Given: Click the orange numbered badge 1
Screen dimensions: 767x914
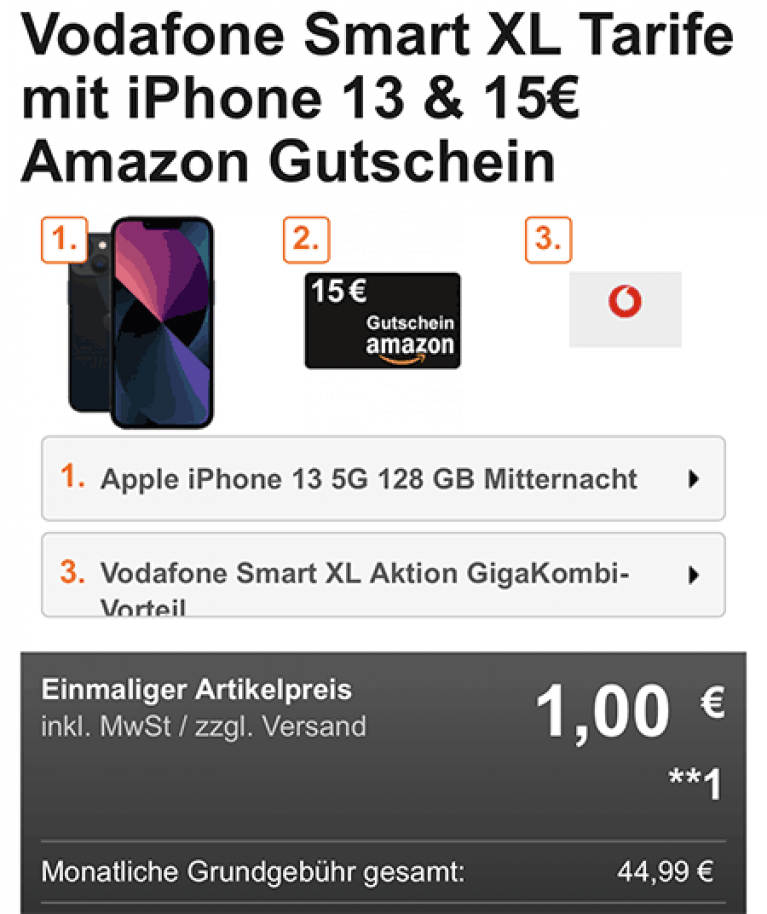Looking at the screenshot, I should (x=62, y=240).
